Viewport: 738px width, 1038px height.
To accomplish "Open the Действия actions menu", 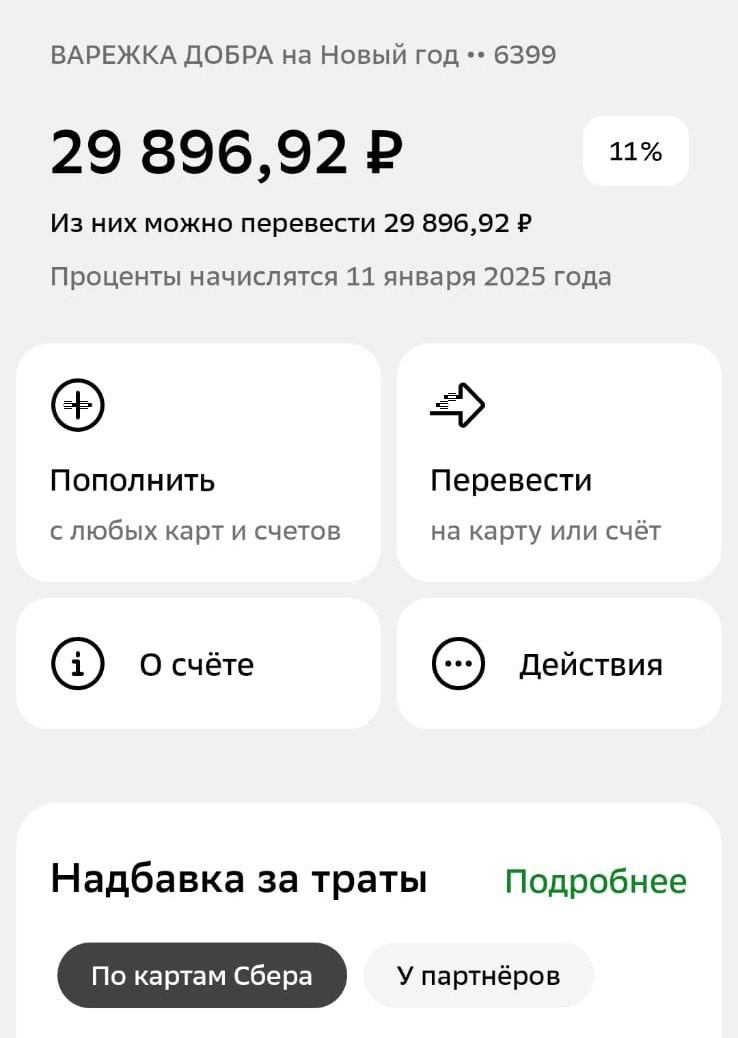I will 558,664.
